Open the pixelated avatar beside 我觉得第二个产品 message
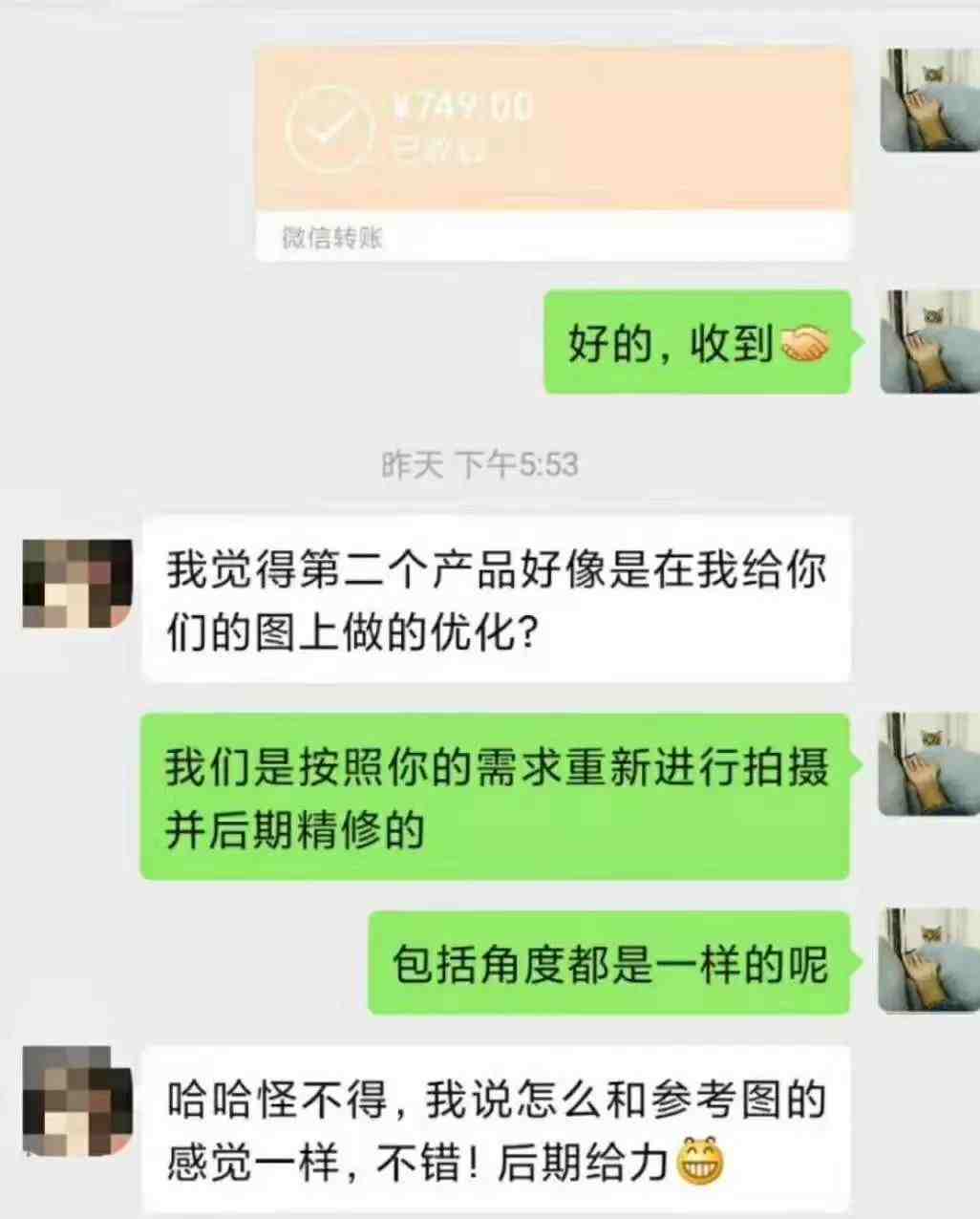The width and height of the screenshot is (980, 1219). 76,583
